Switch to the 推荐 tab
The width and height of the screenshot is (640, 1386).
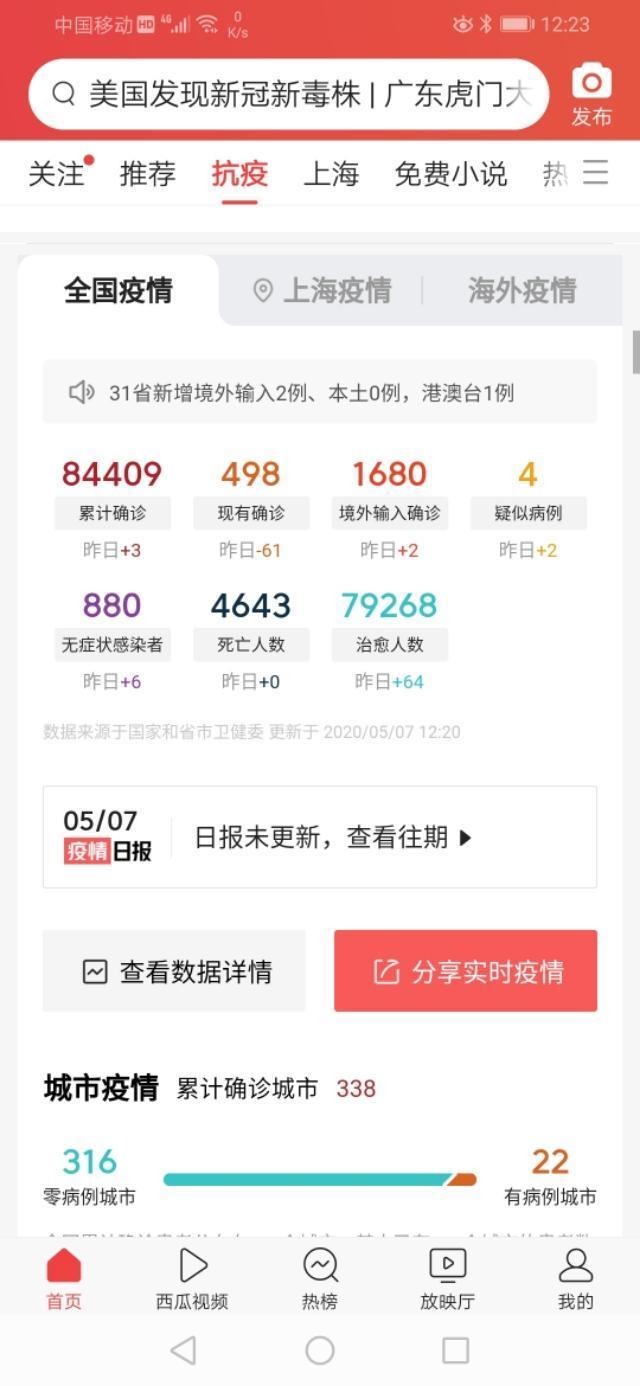(148, 174)
